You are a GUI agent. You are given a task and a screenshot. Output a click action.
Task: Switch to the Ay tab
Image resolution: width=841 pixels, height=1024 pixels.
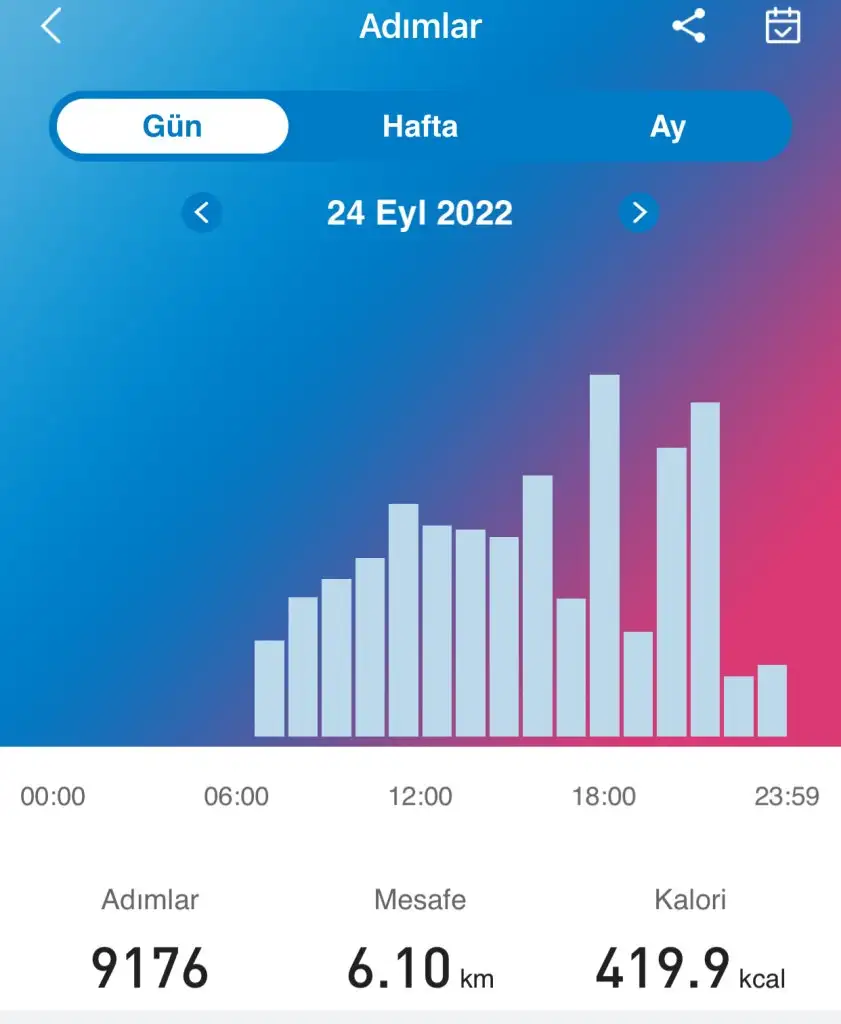pos(667,127)
